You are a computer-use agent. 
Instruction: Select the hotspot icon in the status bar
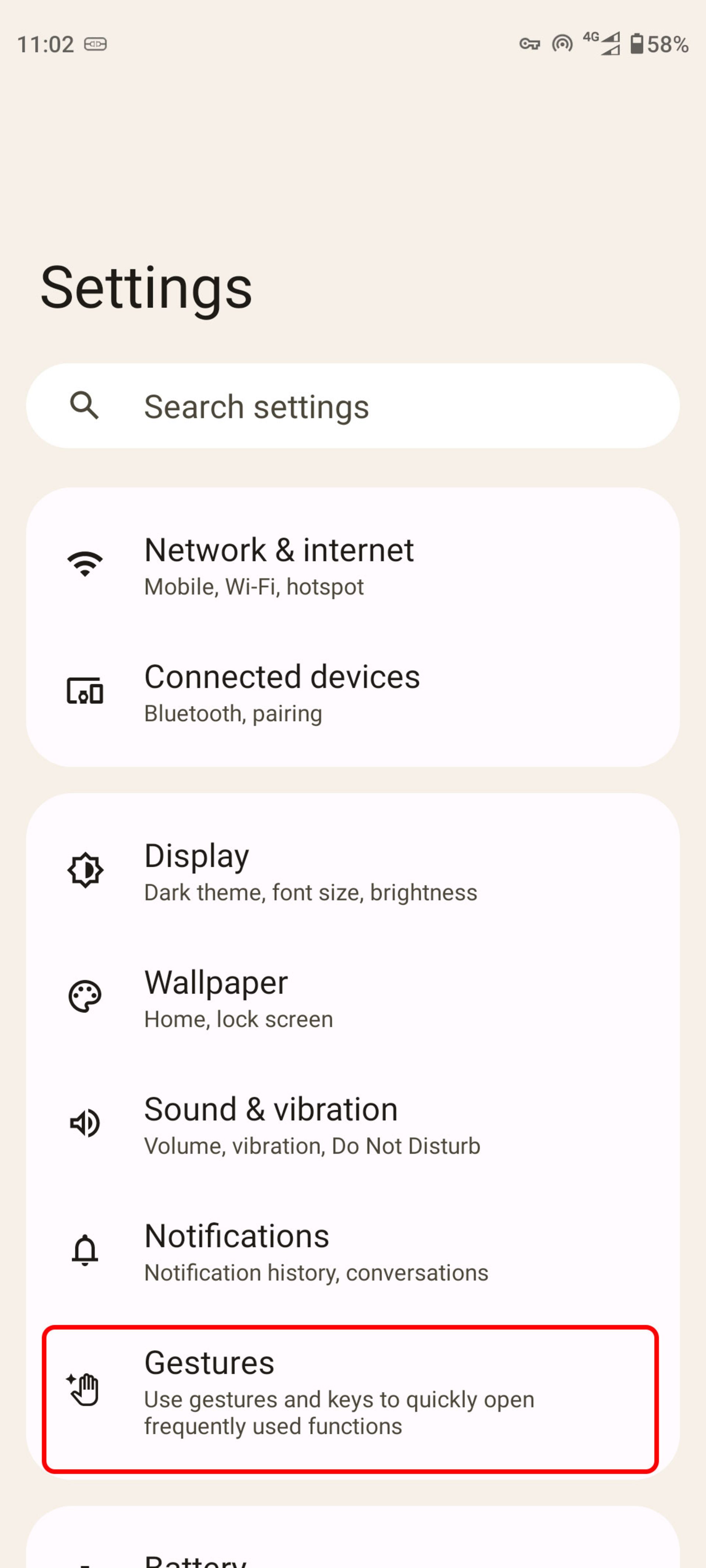click(561, 43)
